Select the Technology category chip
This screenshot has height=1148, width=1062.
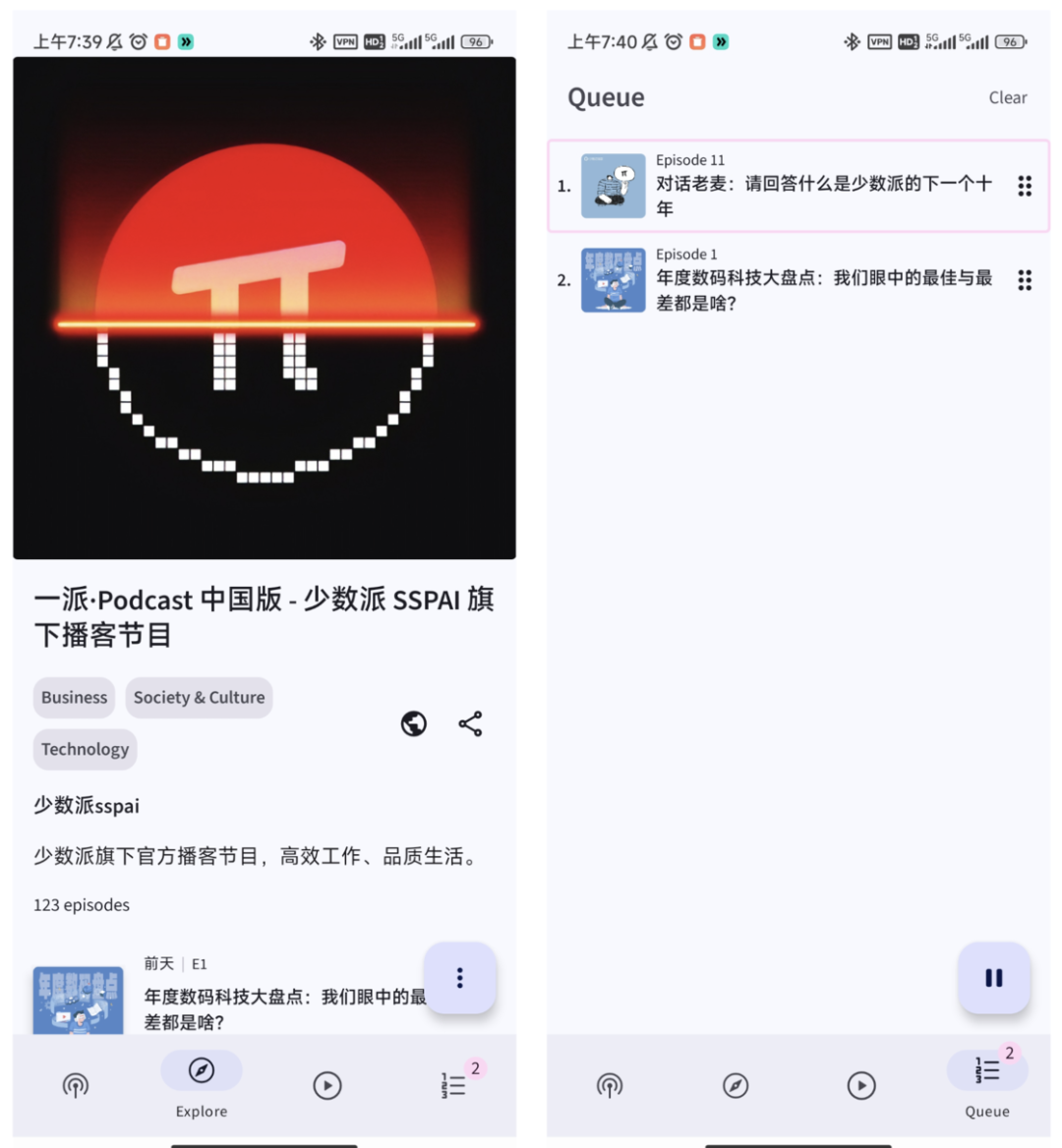[85, 749]
